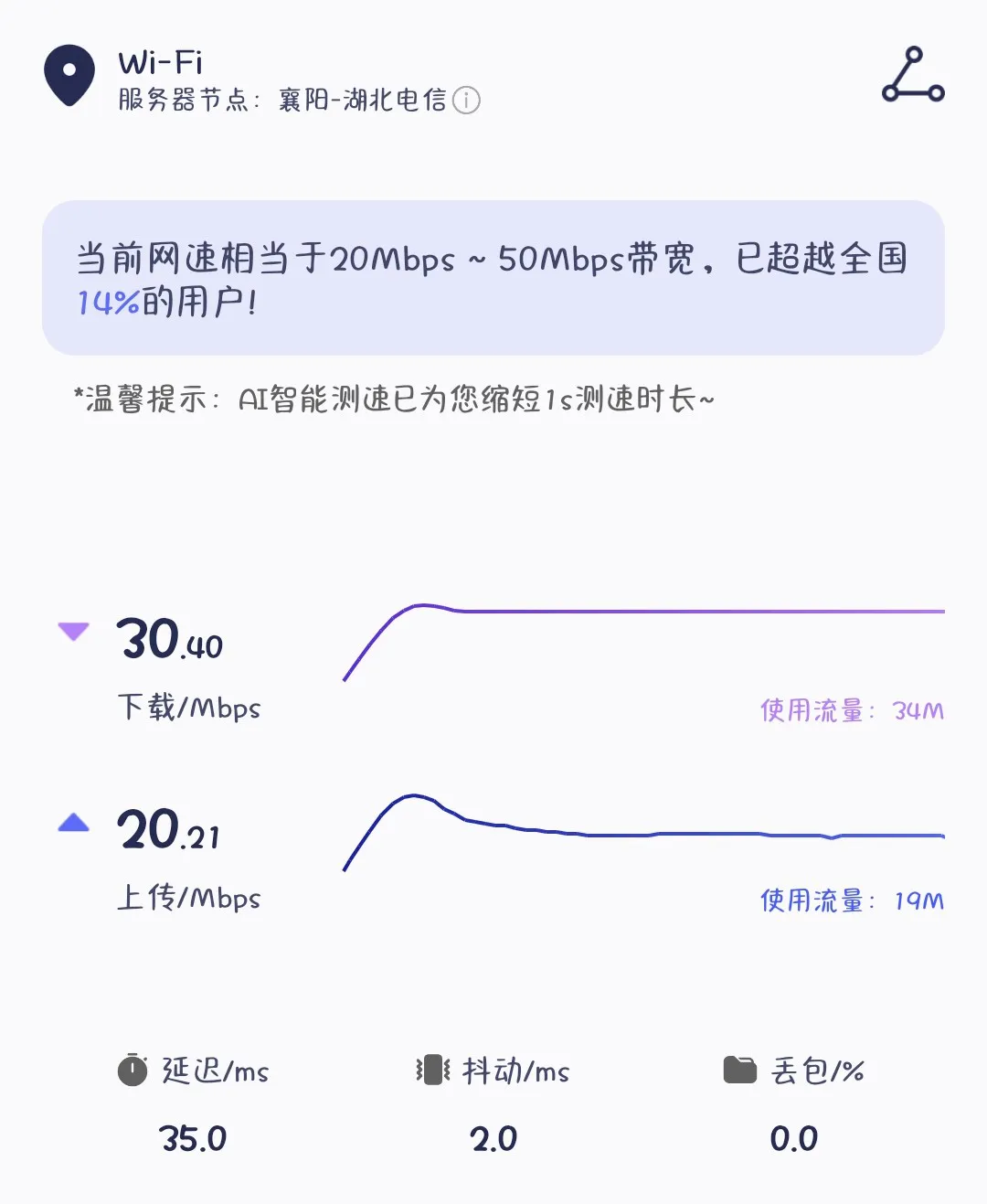Click the 延迟/ms stopwatch icon
This screenshot has width=987, height=1204.
point(133,1071)
